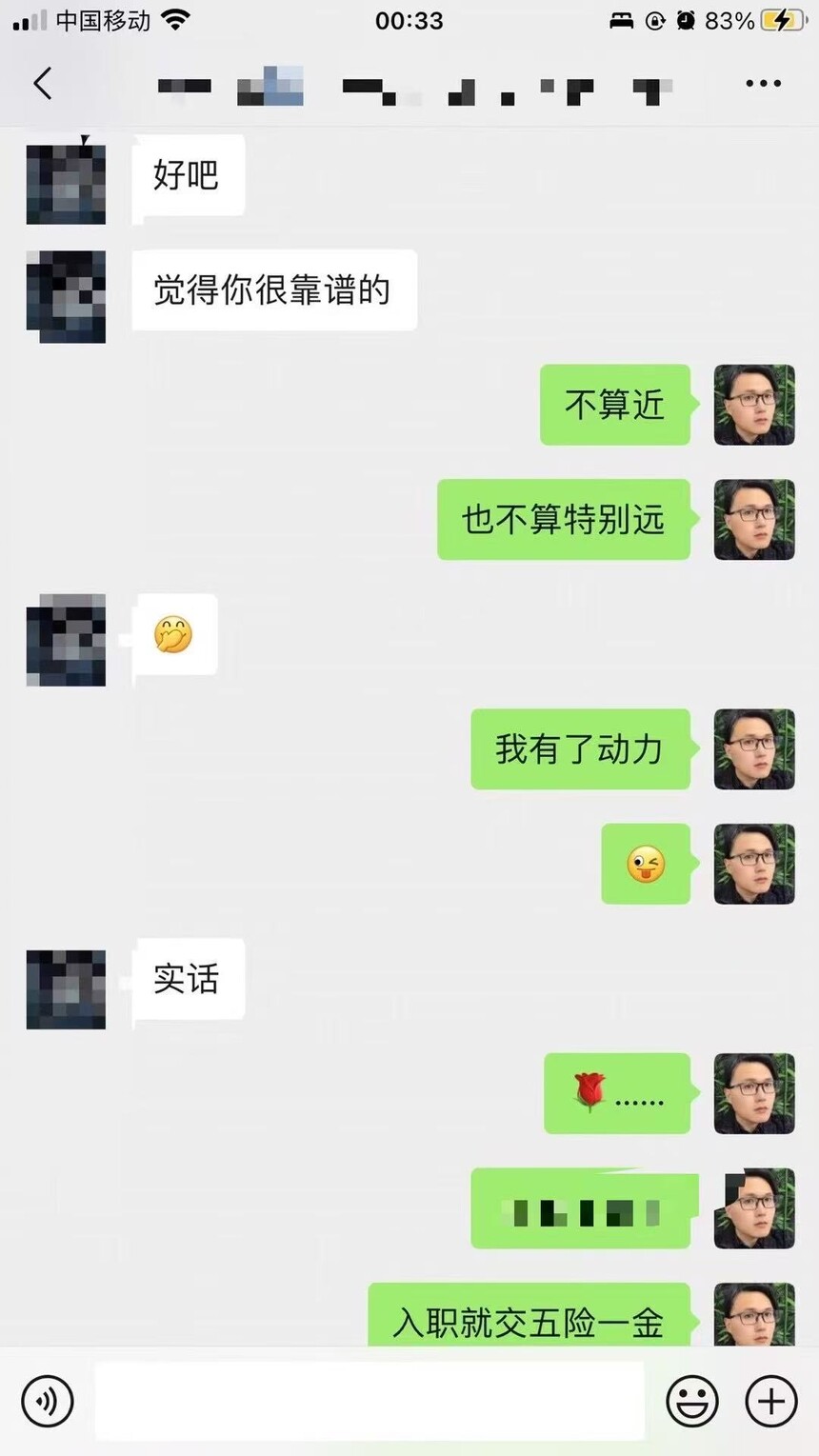Switch to voice message input
Viewport: 819px width, 1456px height.
click(47, 1401)
